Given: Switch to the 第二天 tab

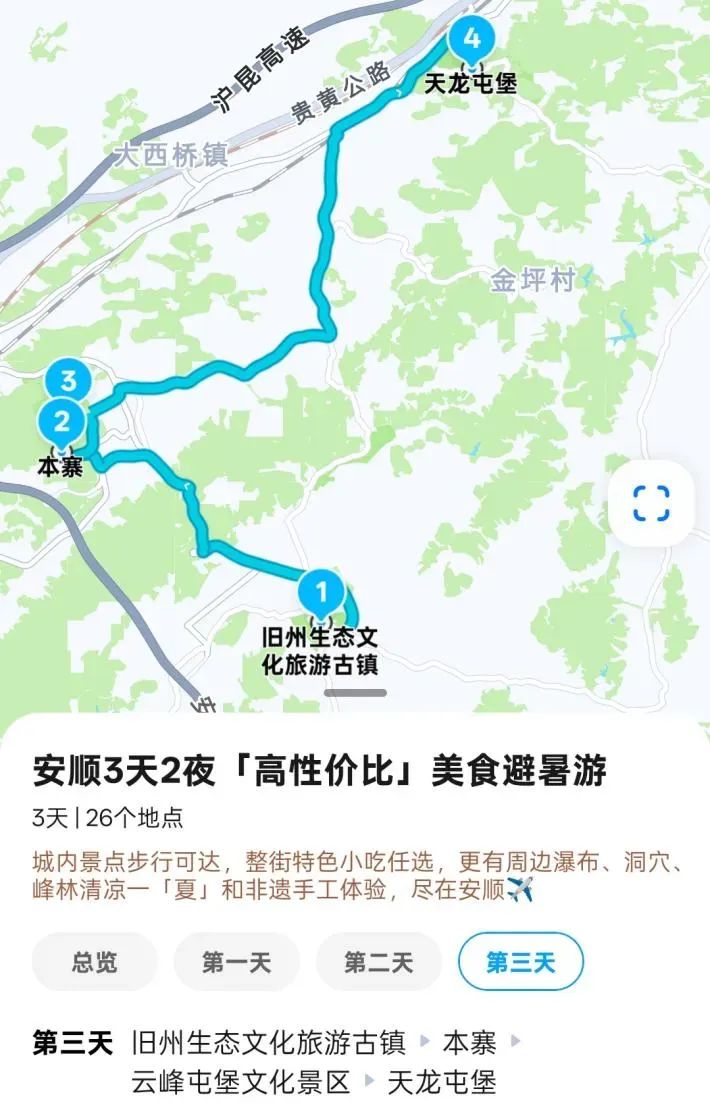Looking at the screenshot, I should point(379,962).
